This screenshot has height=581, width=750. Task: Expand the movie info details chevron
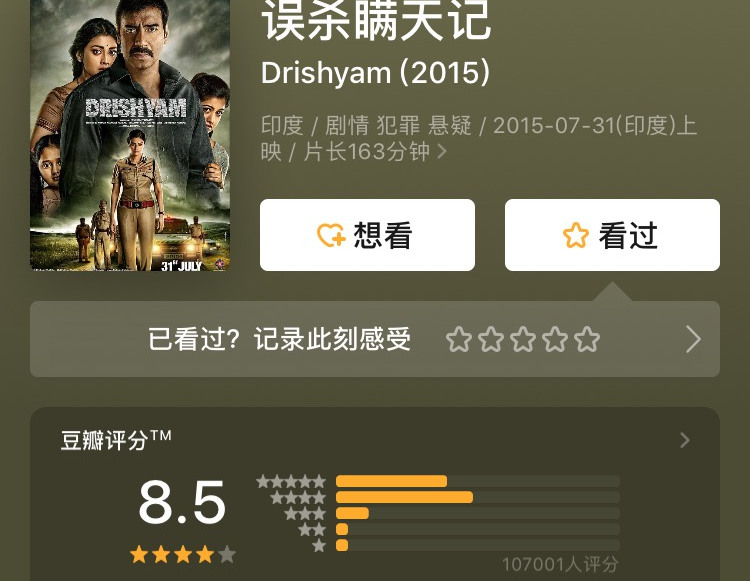442,153
